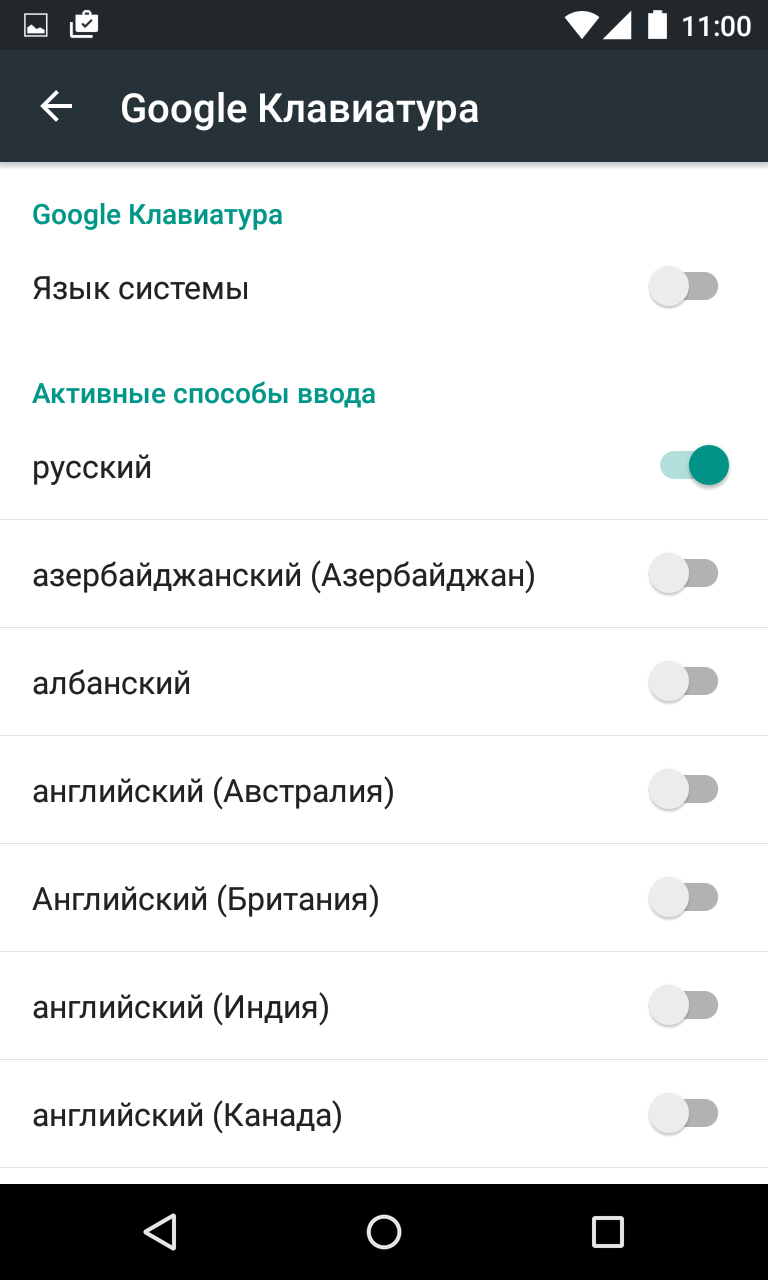Enable азербайджанский (Азербайджан) keyboard
The height and width of the screenshot is (1280, 768).
pyautogui.click(x=684, y=574)
